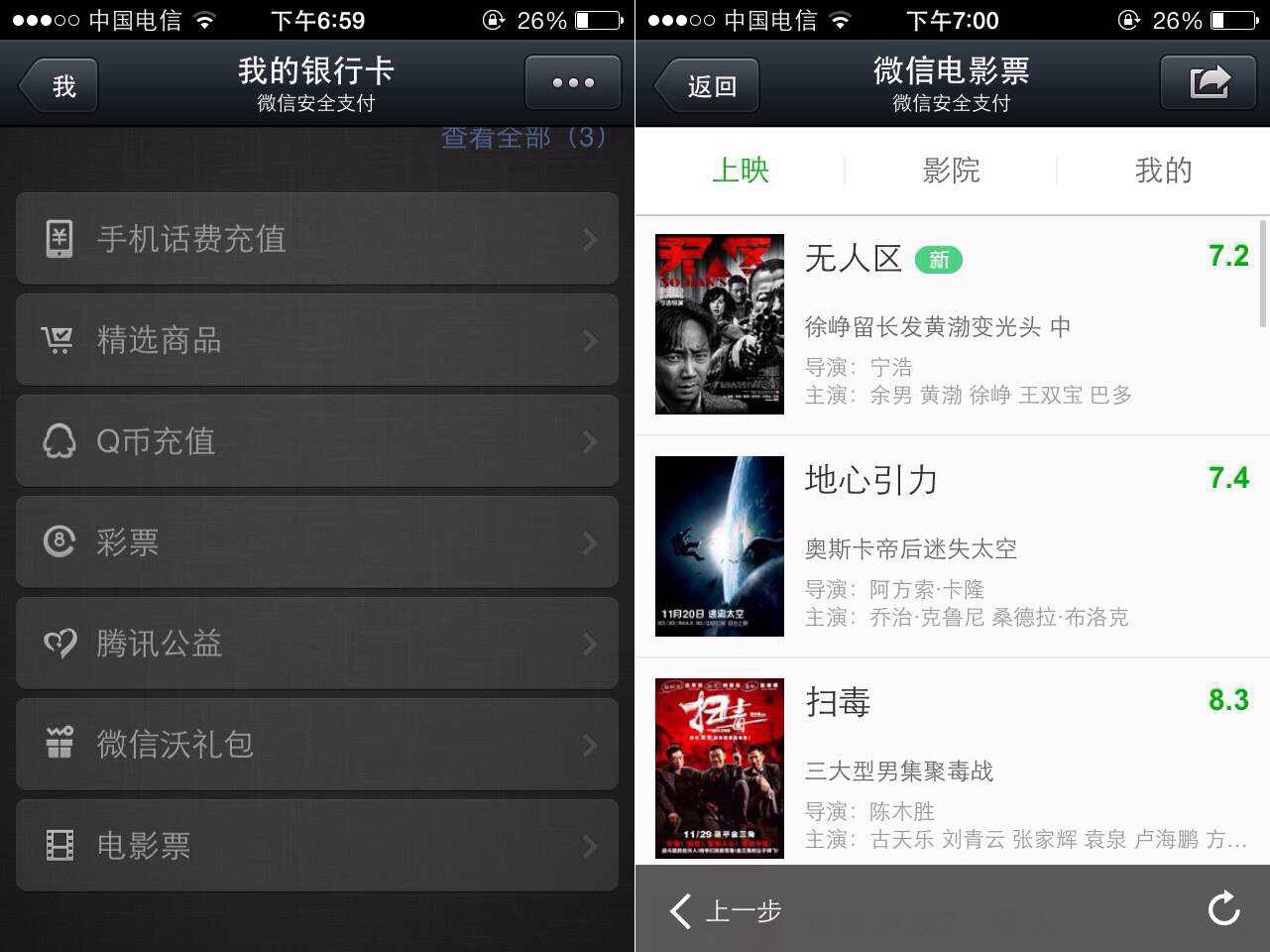Viewport: 1270px width, 952px height.
Task: Tap the 返回 back button
Action: (708, 86)
